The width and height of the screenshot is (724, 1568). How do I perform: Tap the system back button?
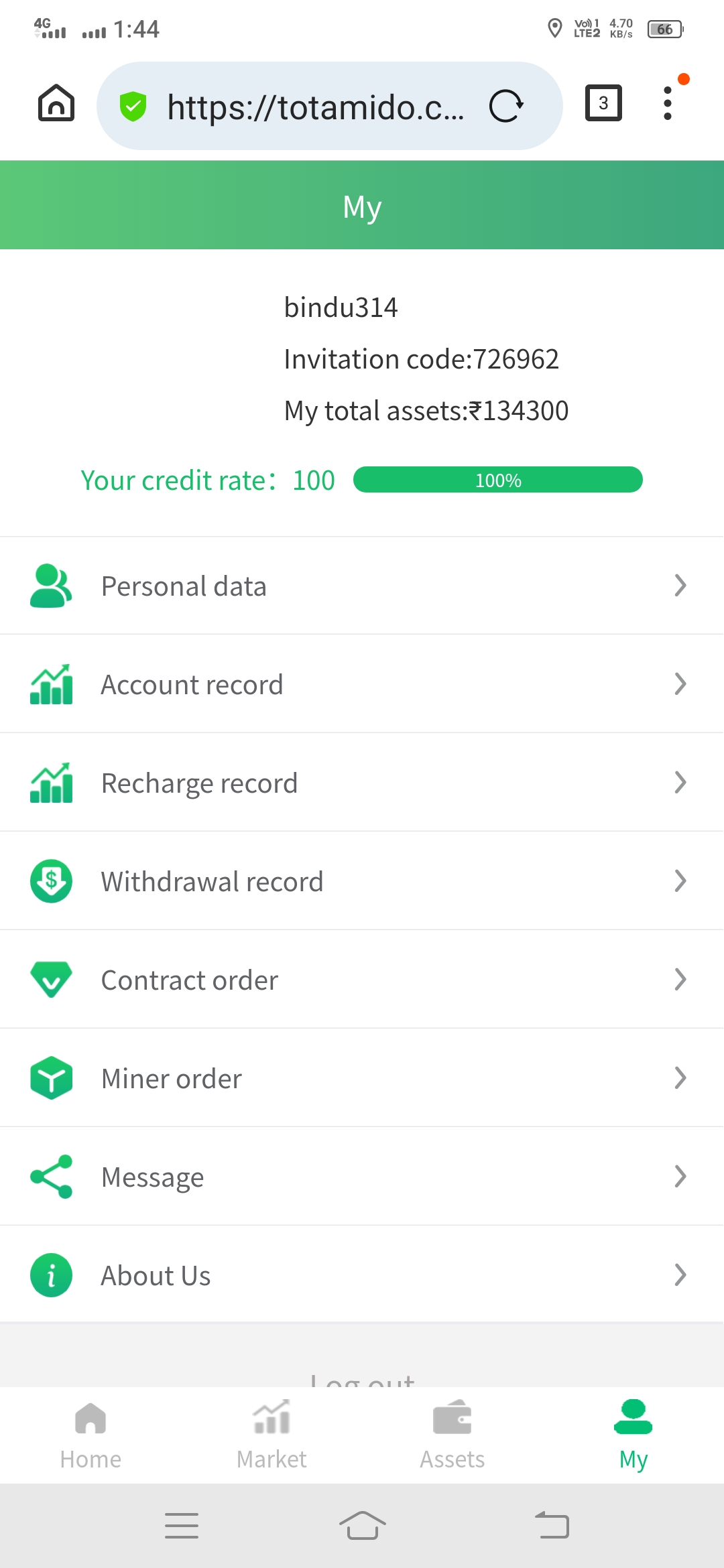[552, 1526]
